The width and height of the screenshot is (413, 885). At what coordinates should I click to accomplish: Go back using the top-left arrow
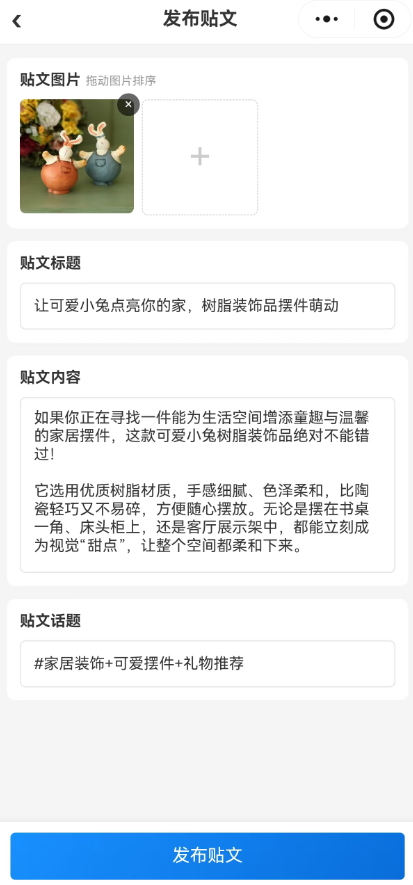pos(17,21)
